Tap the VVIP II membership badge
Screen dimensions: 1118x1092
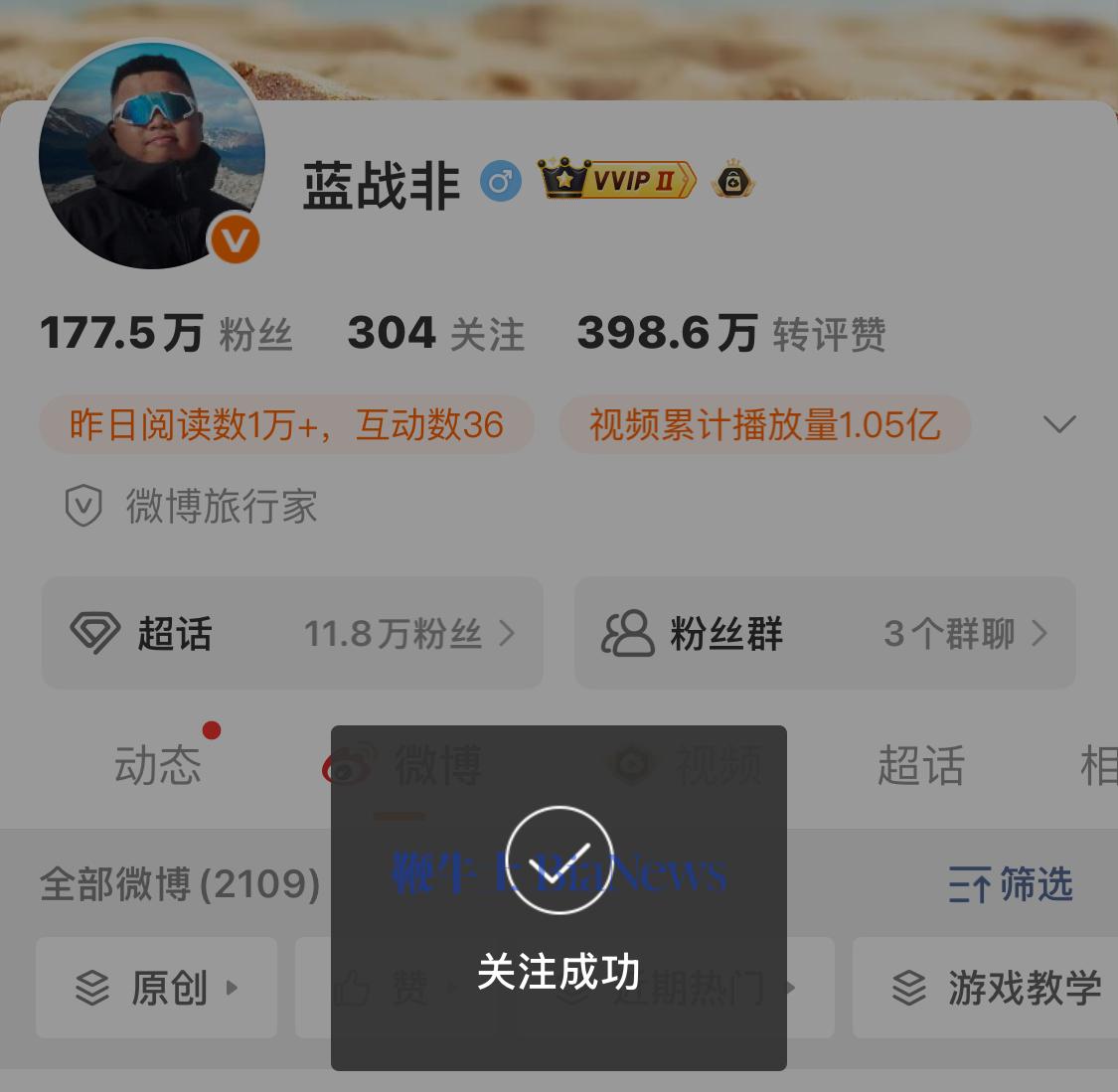point(616,180)
